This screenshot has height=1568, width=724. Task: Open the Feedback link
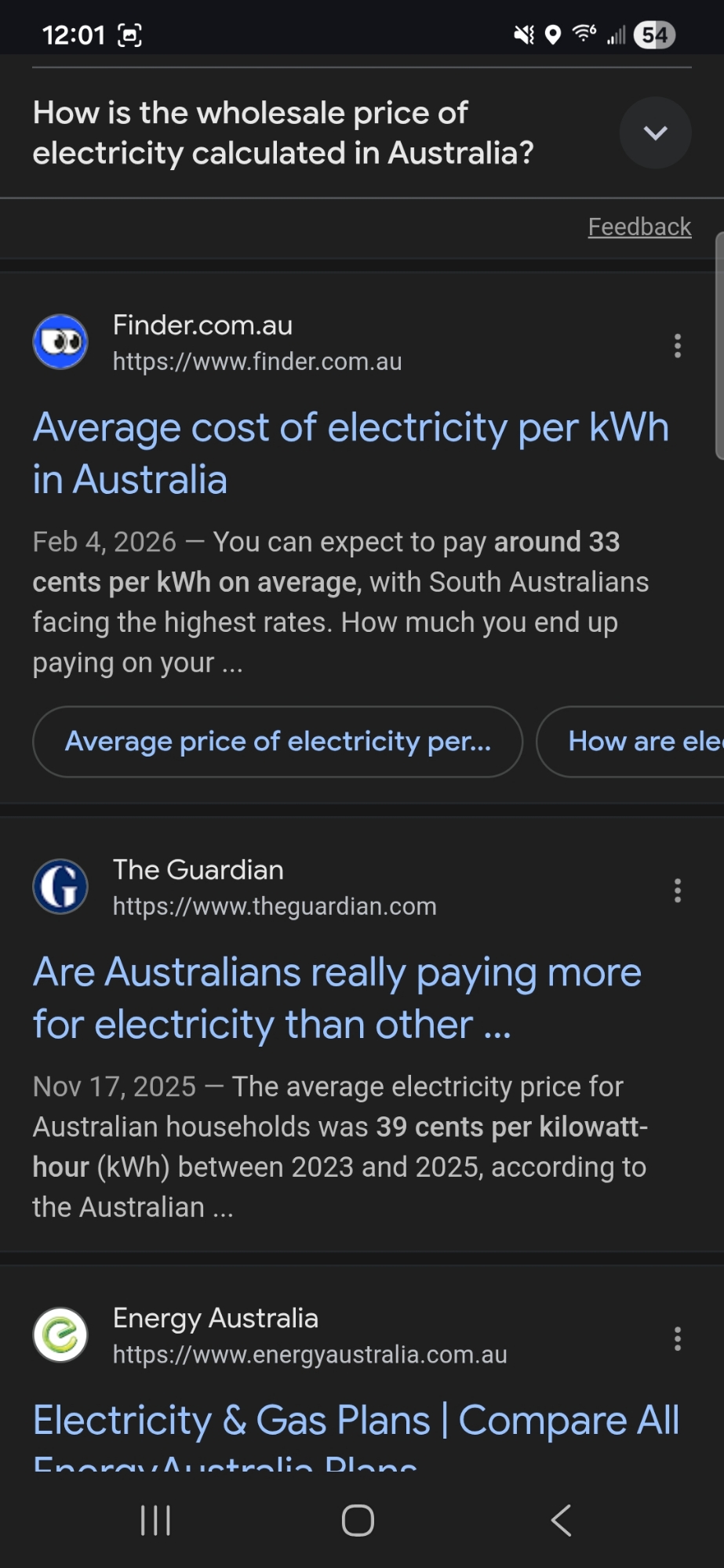click(639, 227)
